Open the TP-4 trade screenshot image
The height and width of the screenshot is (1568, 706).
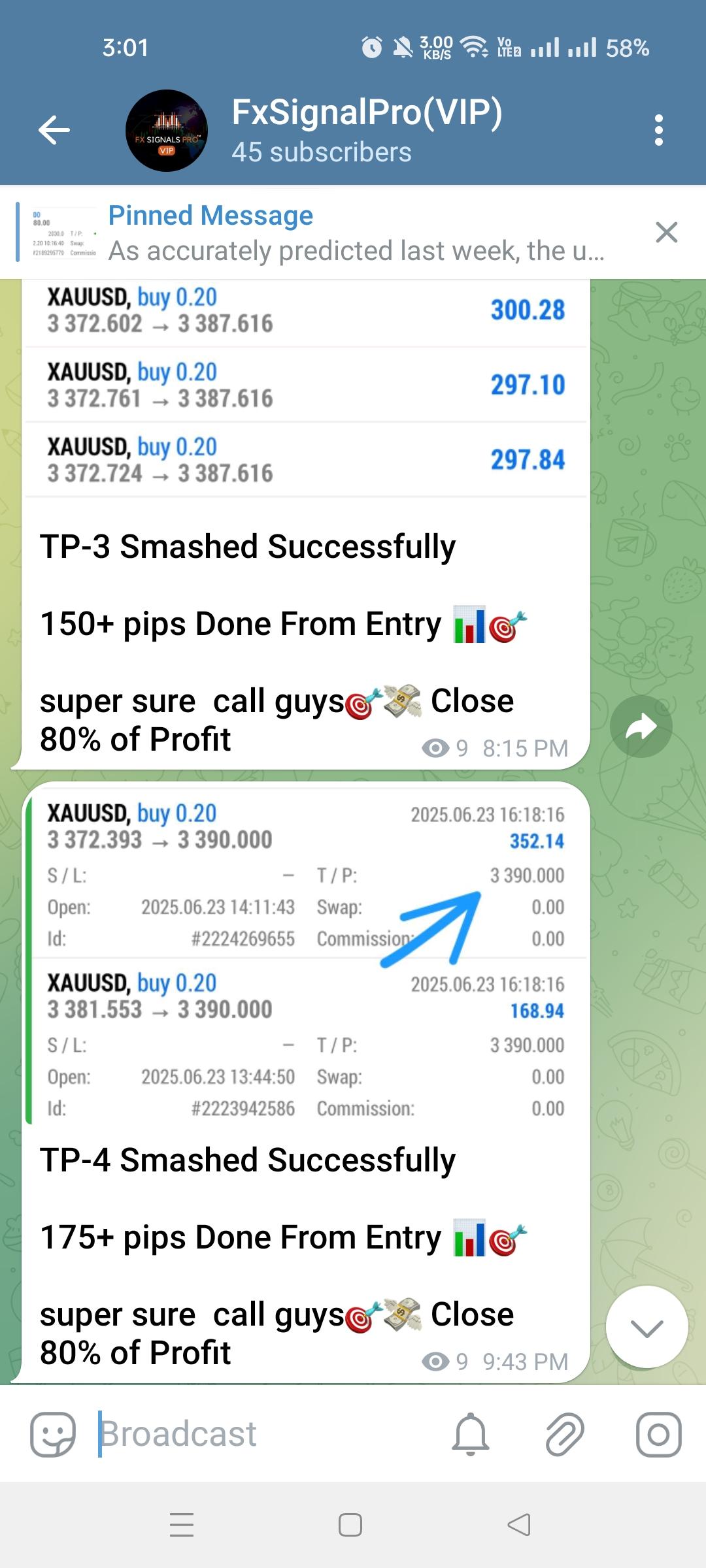(306, 957)
